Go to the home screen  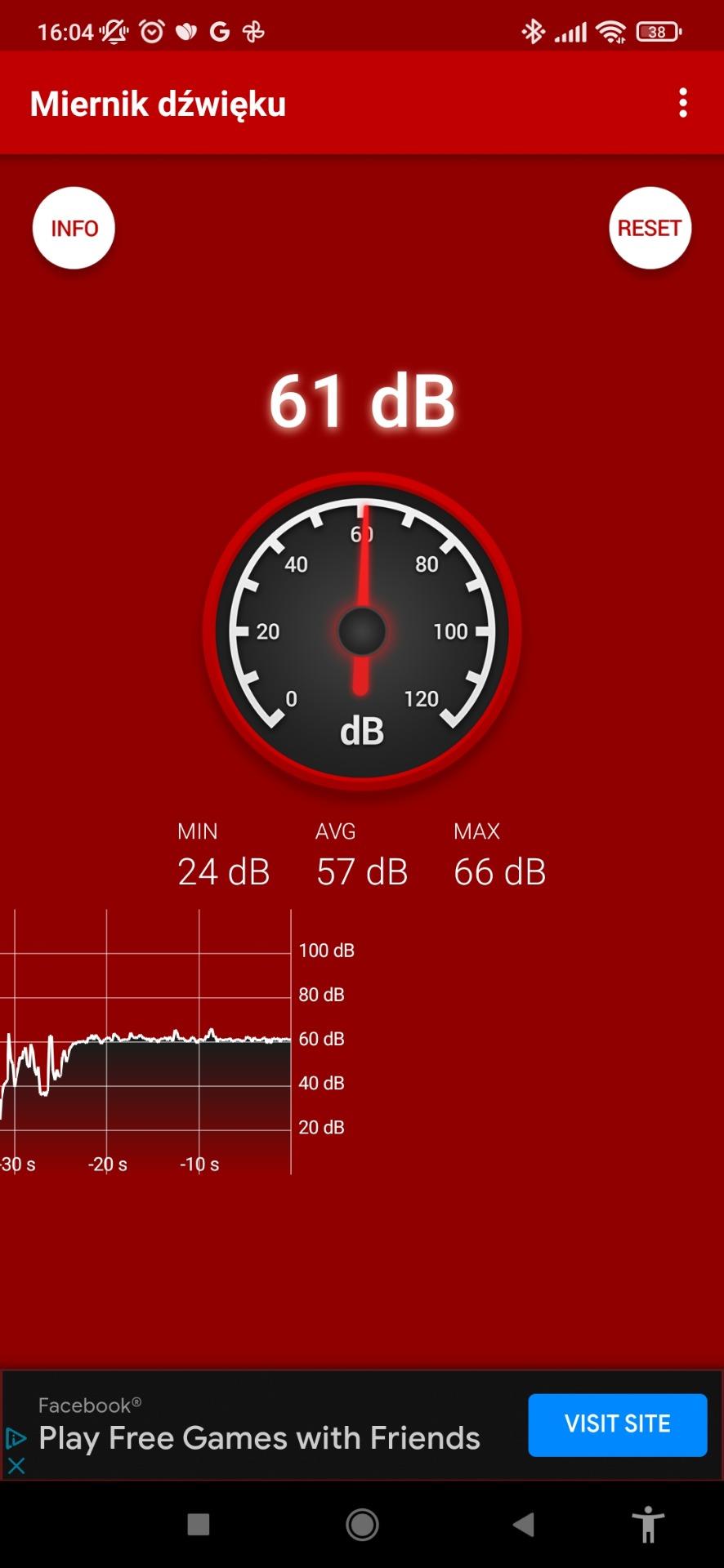coord(362,1524)
